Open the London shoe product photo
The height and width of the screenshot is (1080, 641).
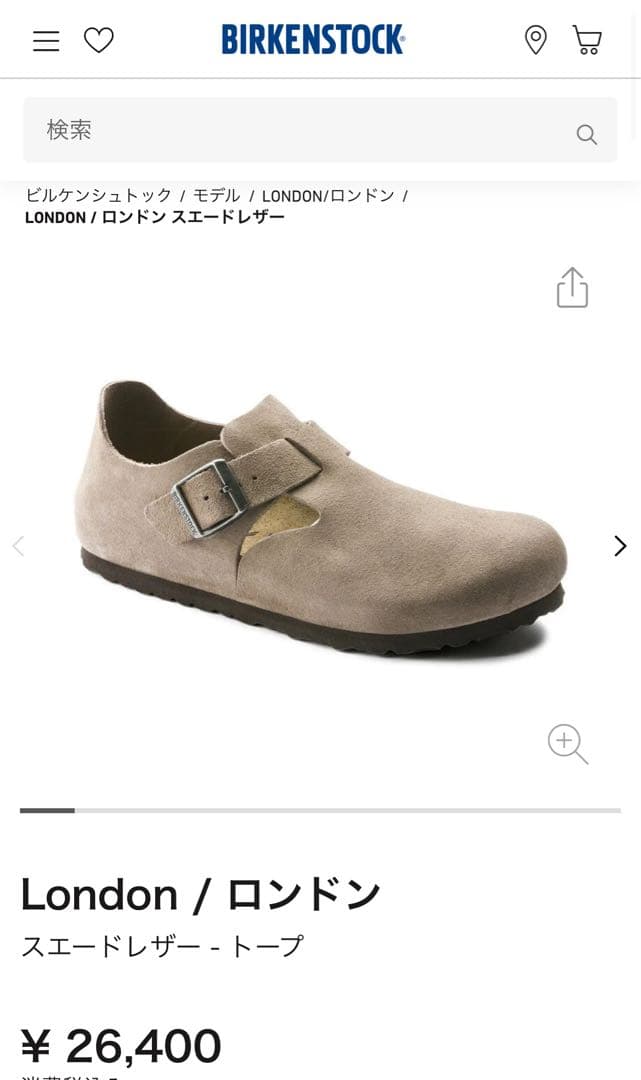(320, 520)
